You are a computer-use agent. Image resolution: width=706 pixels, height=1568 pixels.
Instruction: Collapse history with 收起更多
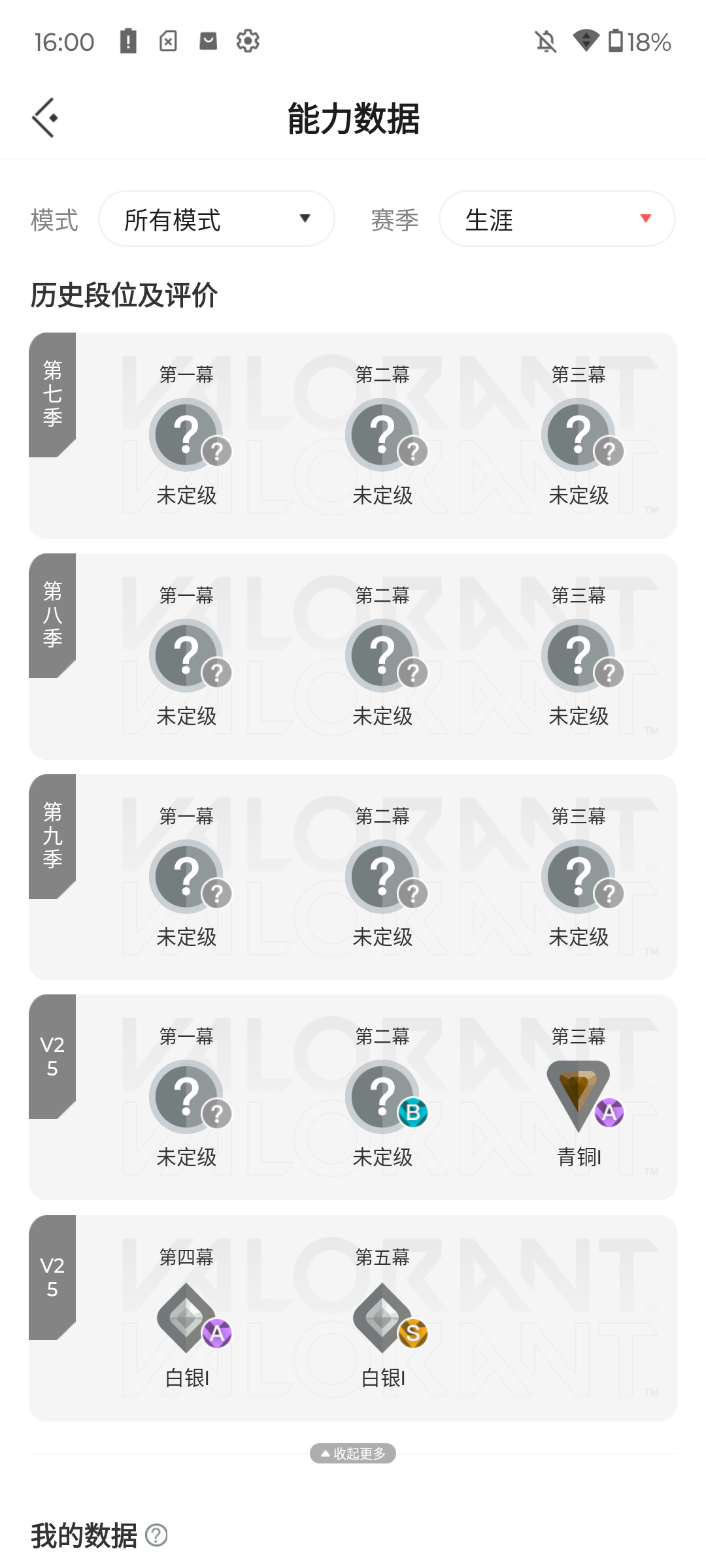point(353,1453)
